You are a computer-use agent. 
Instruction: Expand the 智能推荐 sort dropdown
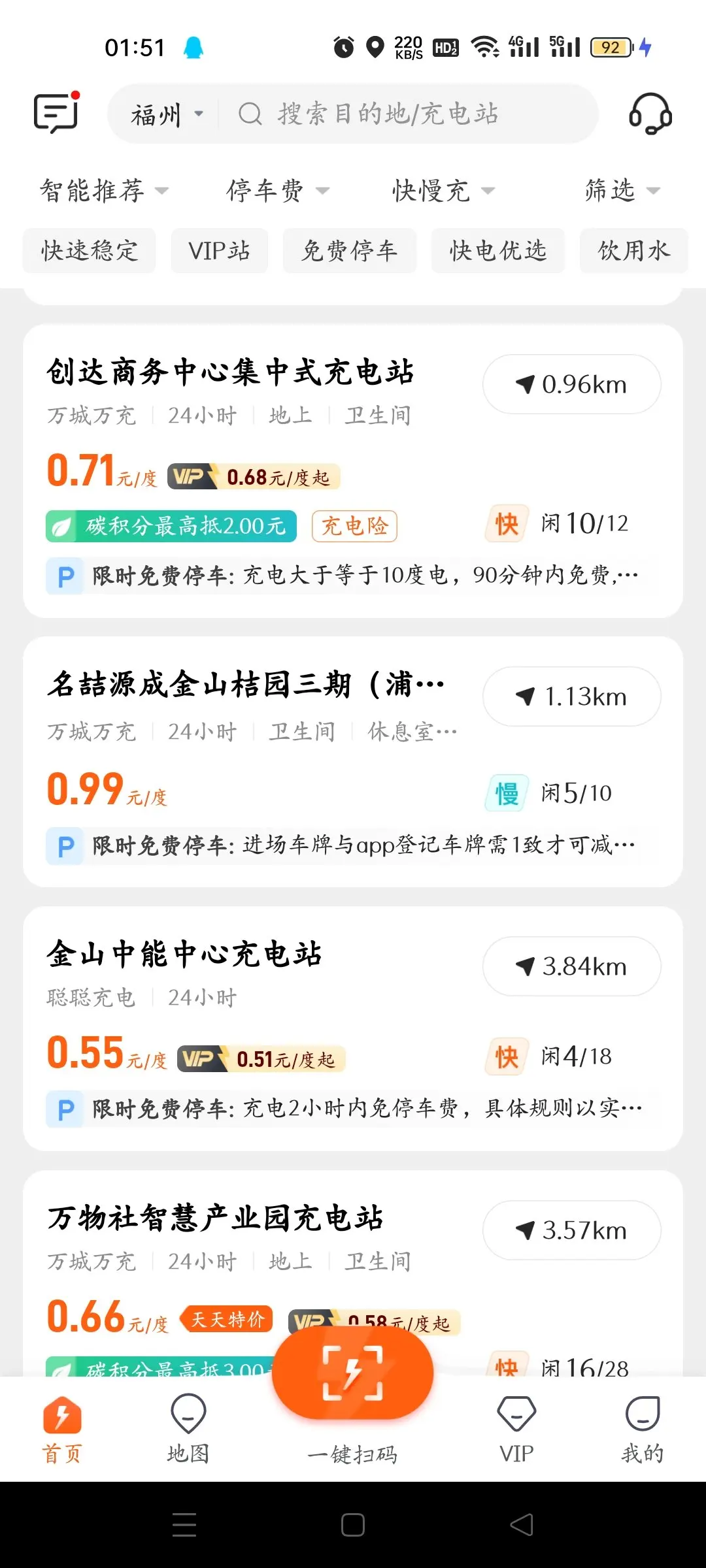click(x=105, y=191)
